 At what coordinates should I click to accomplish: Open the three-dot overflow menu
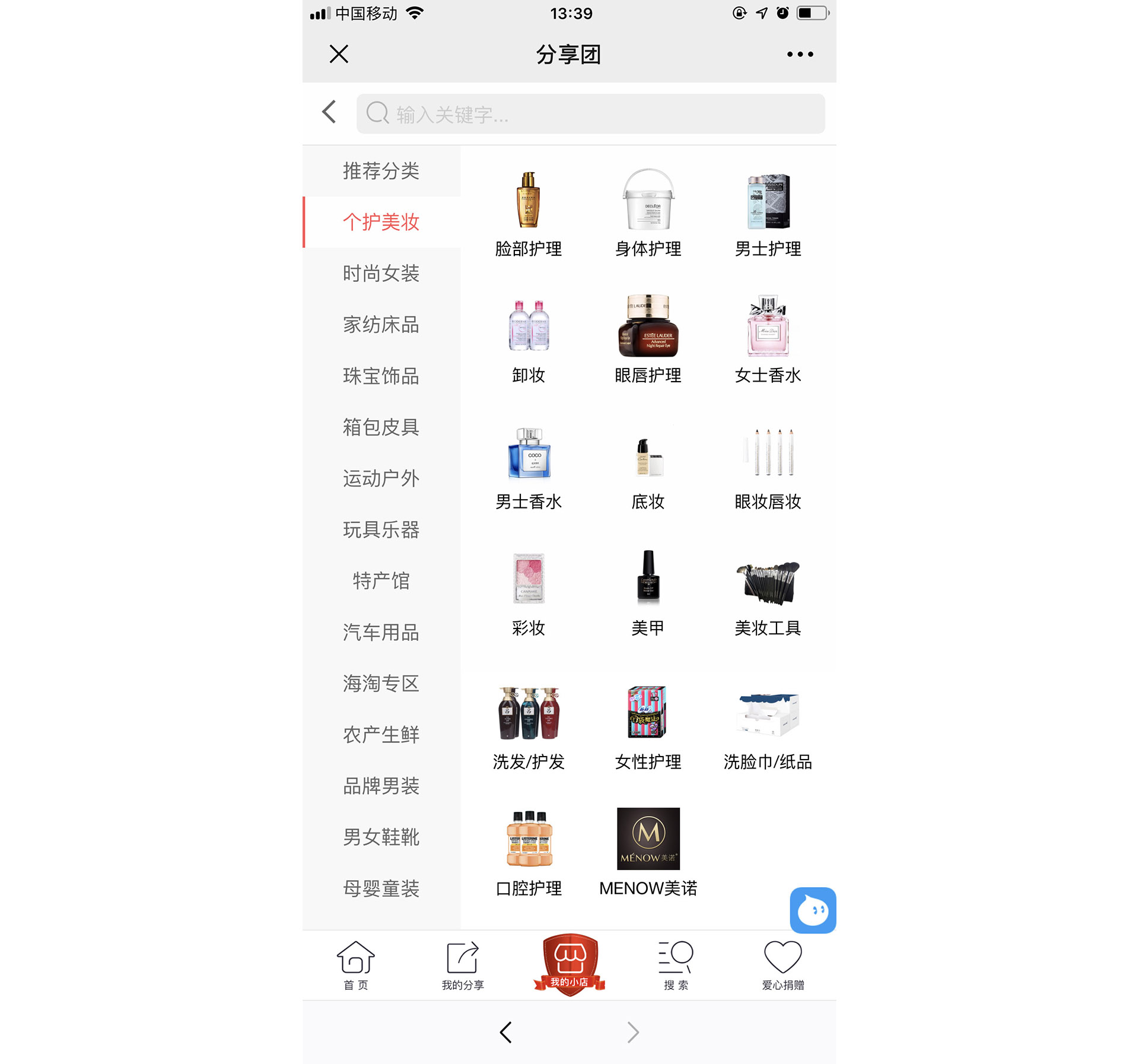800,54
